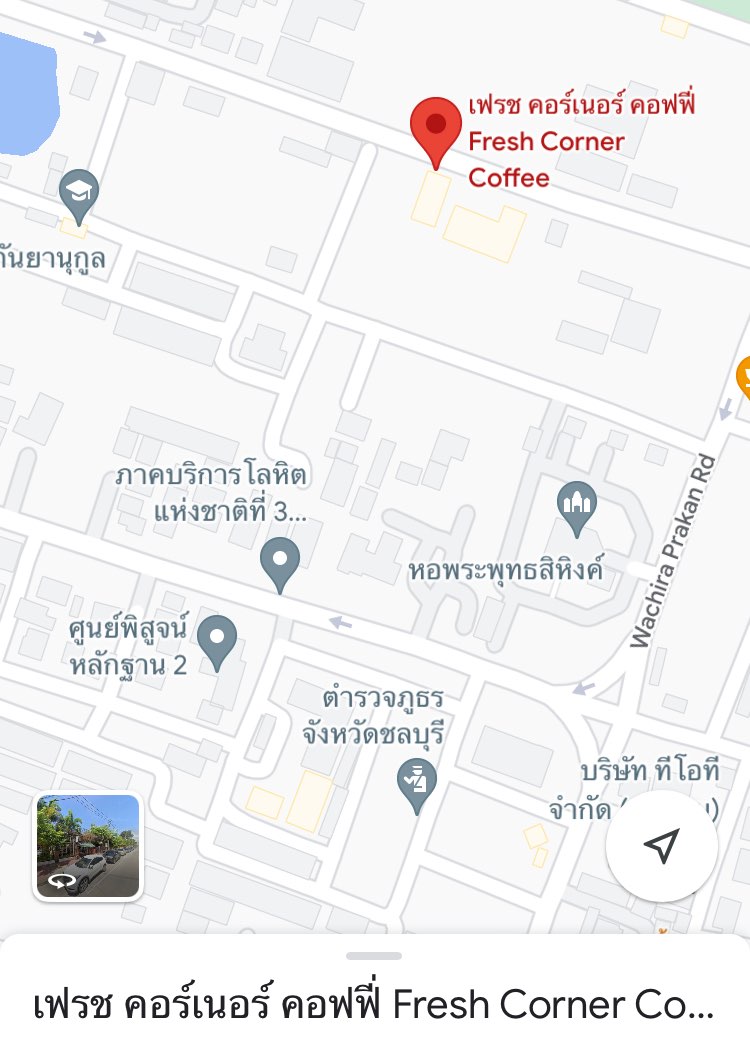Open the orange place marker at the map edge
Viewport: 750px width, 1039px height.
tap(744, 377)
